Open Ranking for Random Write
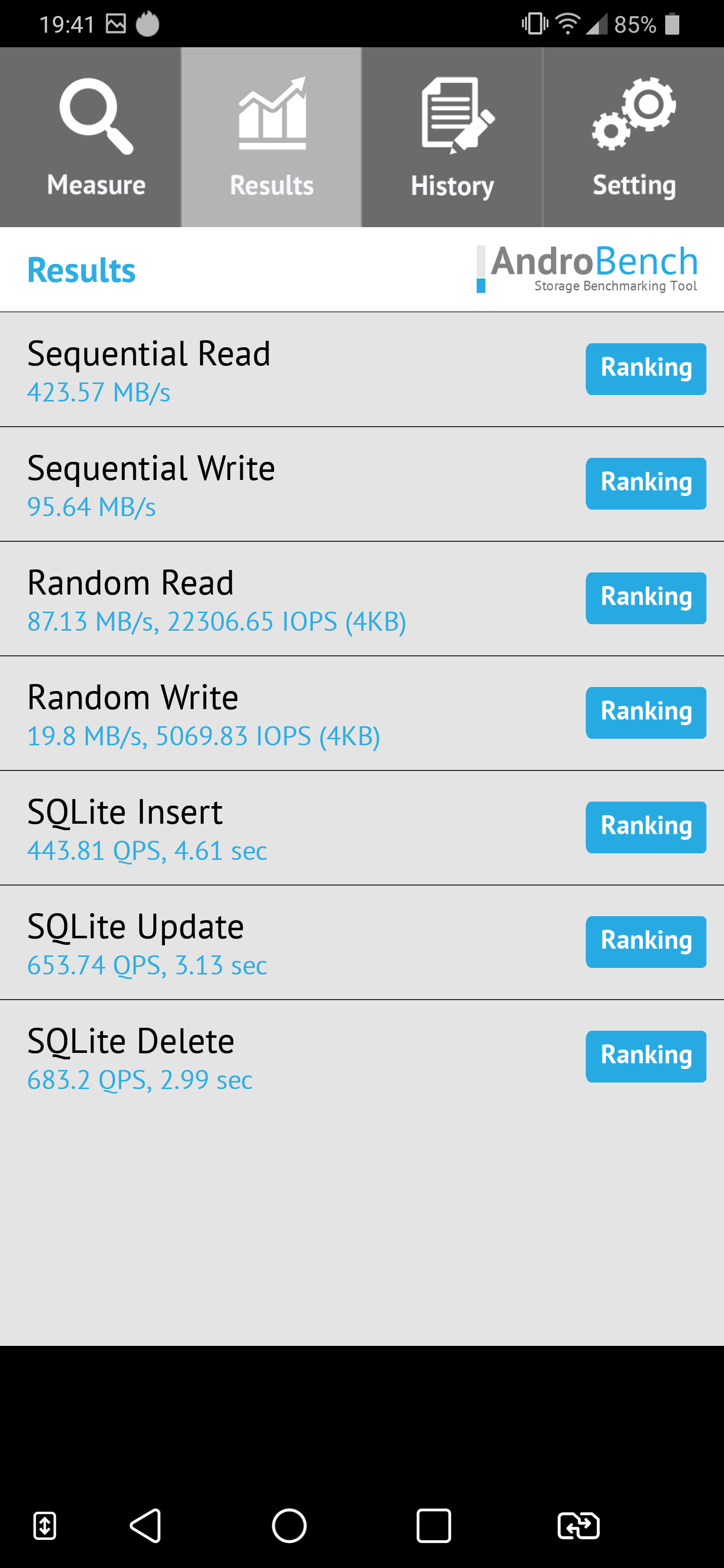 pos(646,713)
